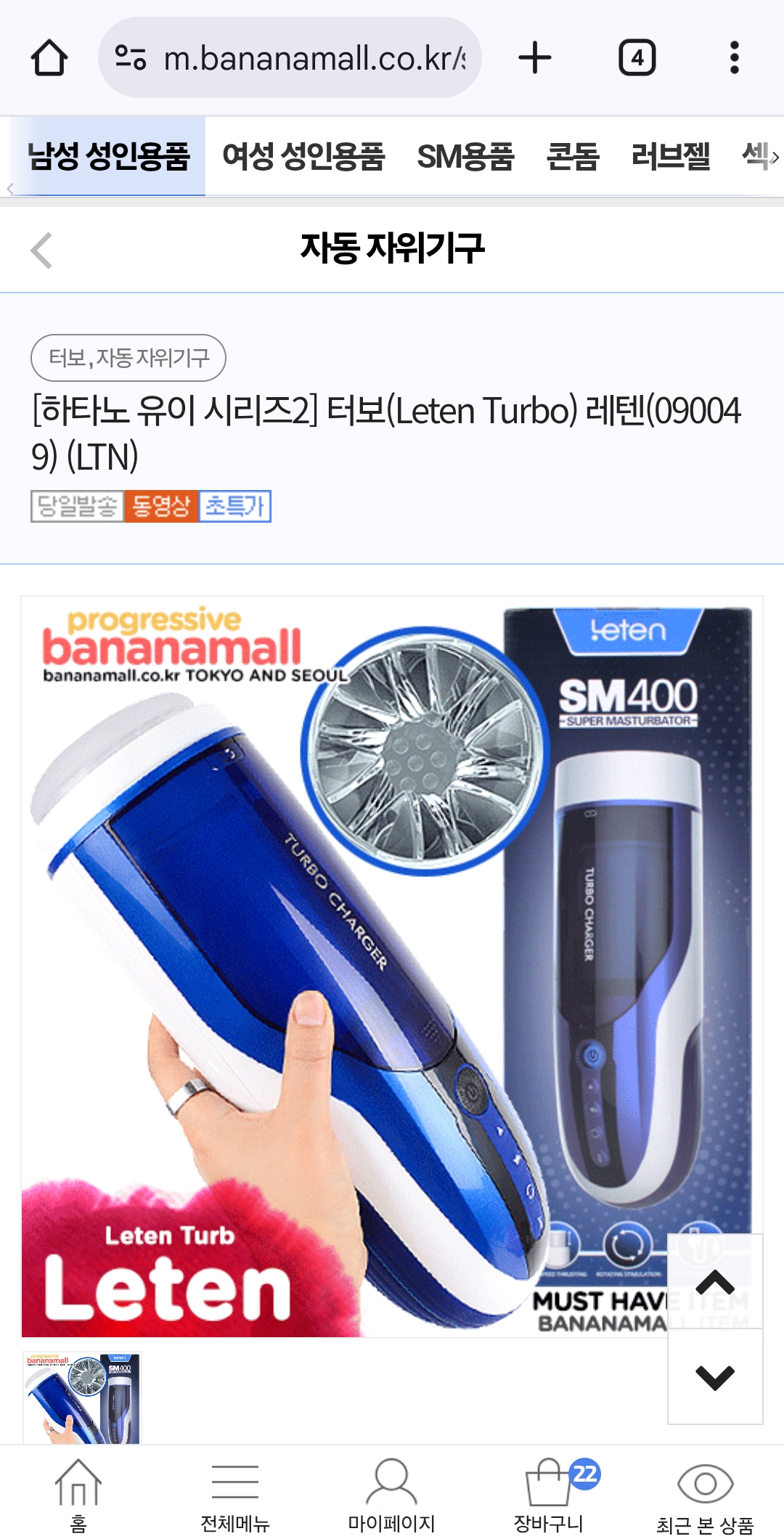Go to browser home page

tap(49, 58)
